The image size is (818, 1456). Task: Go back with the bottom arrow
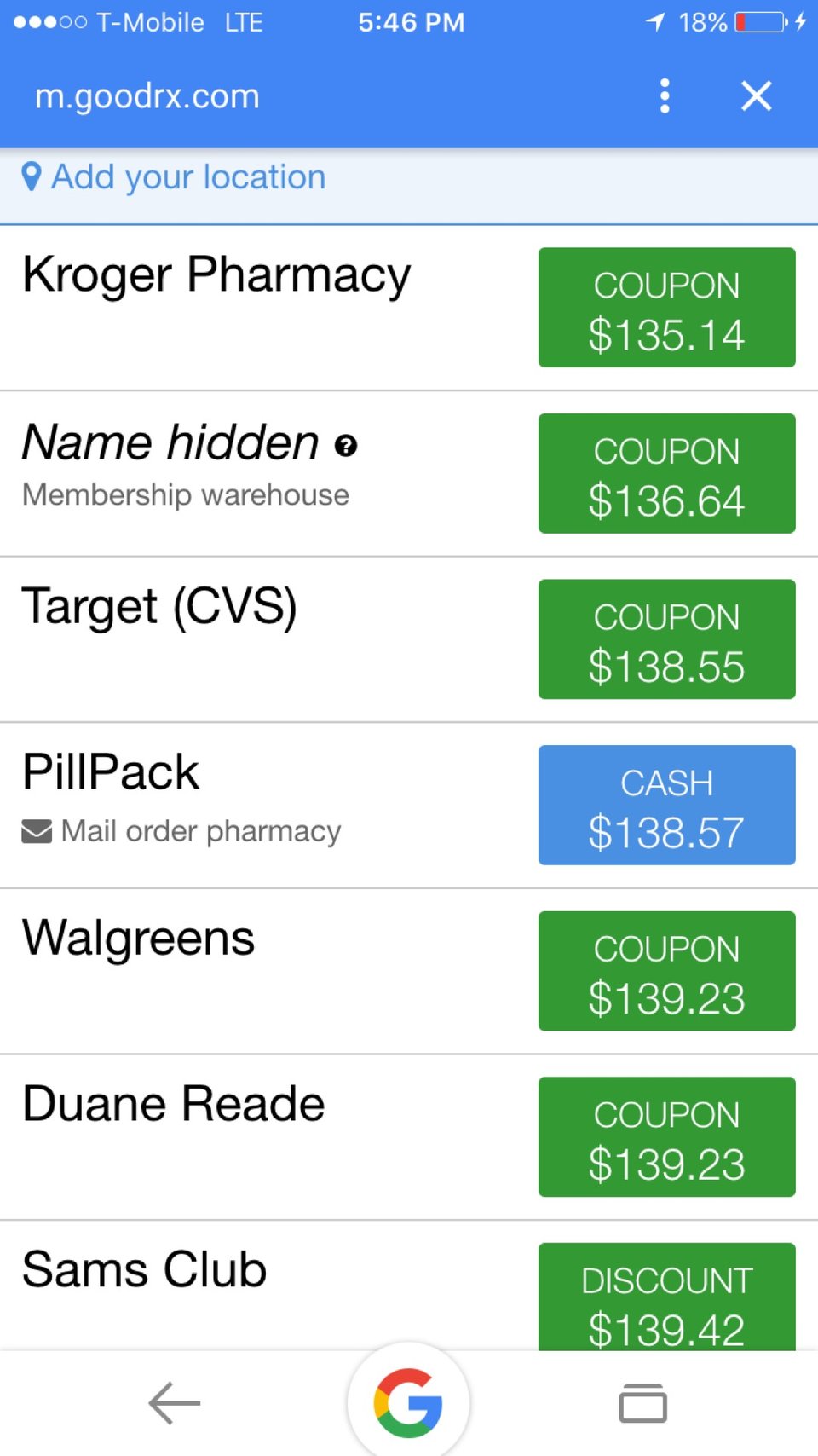175,1403
